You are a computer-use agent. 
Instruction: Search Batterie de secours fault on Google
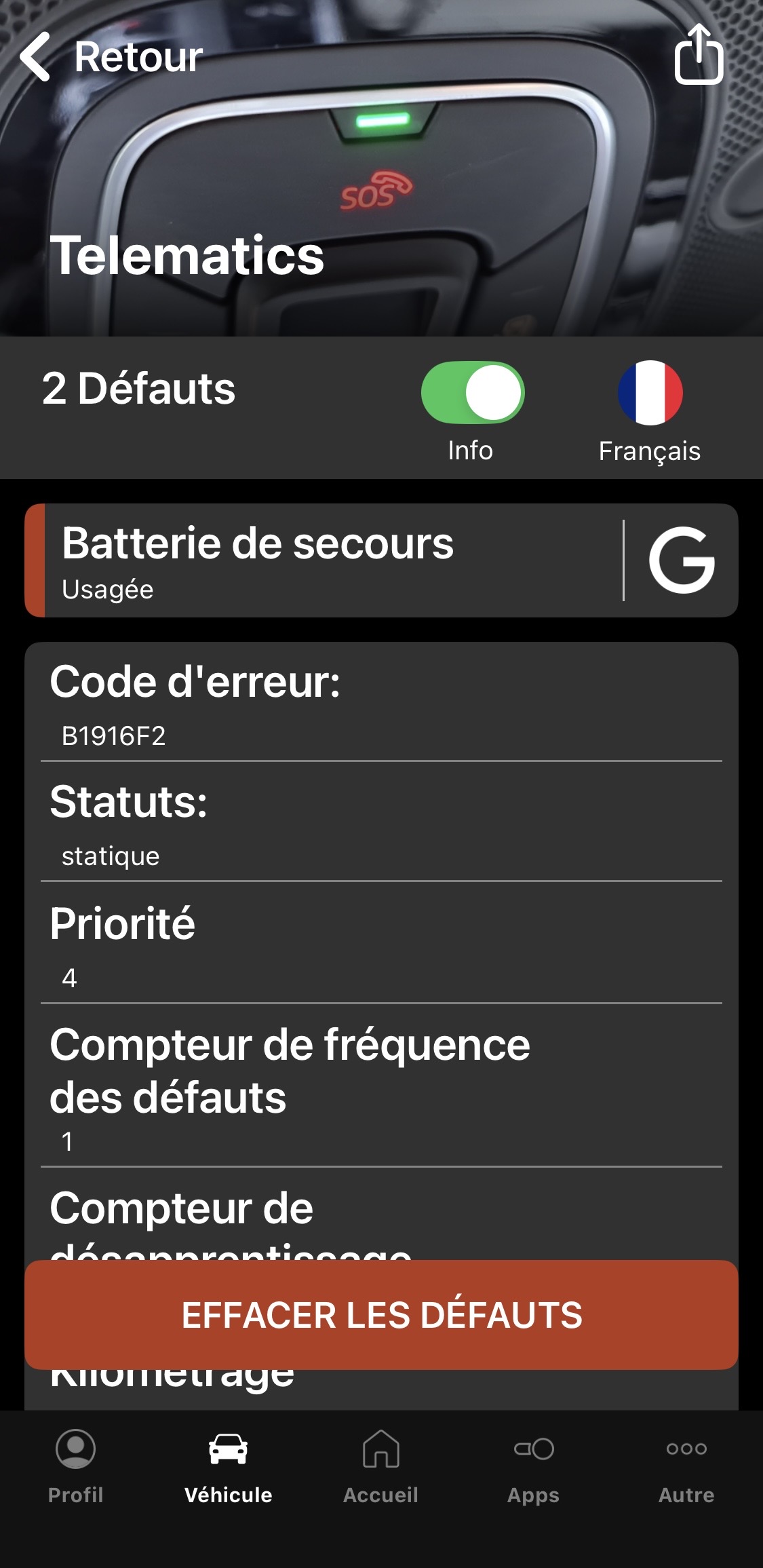point(682,560)
